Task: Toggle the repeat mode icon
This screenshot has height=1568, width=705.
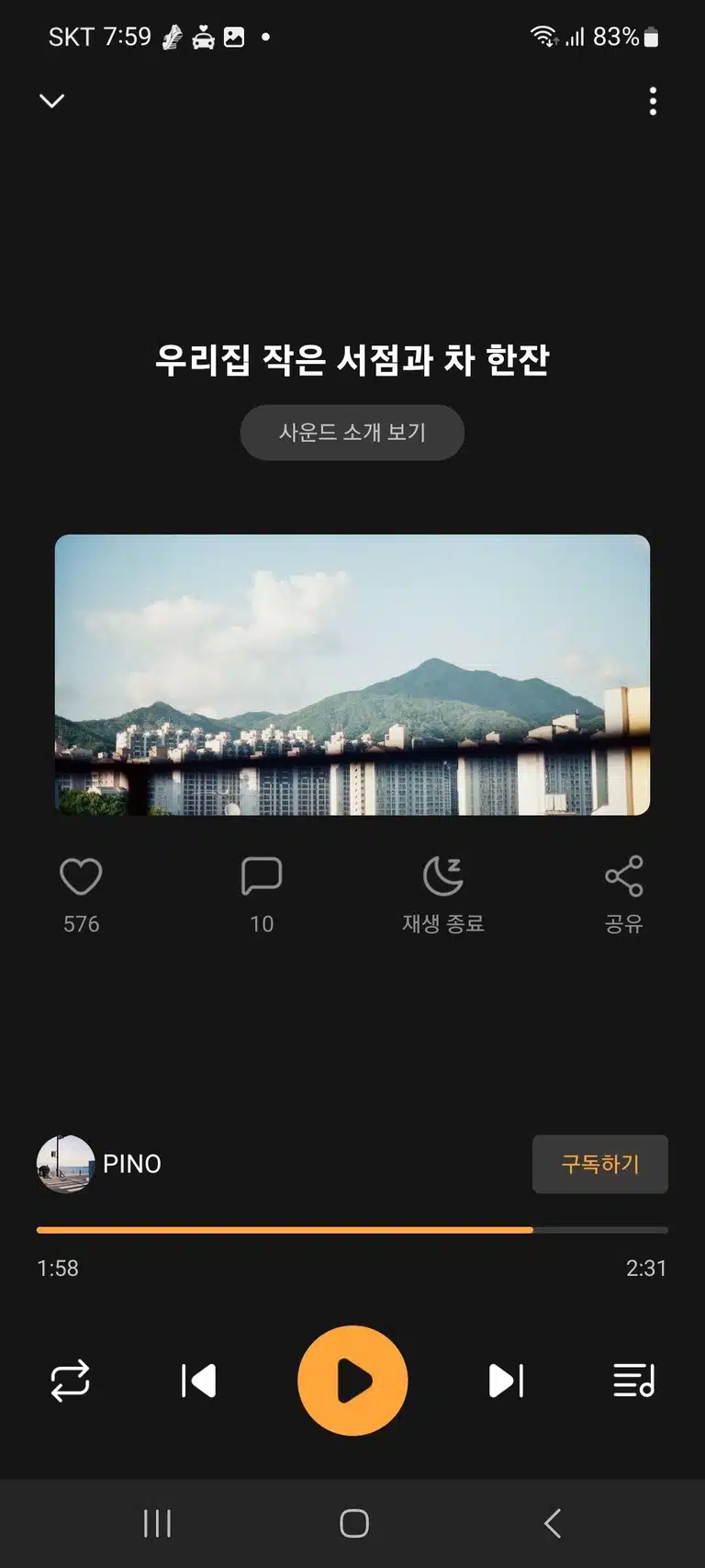Action: (x=70, y=1381)
